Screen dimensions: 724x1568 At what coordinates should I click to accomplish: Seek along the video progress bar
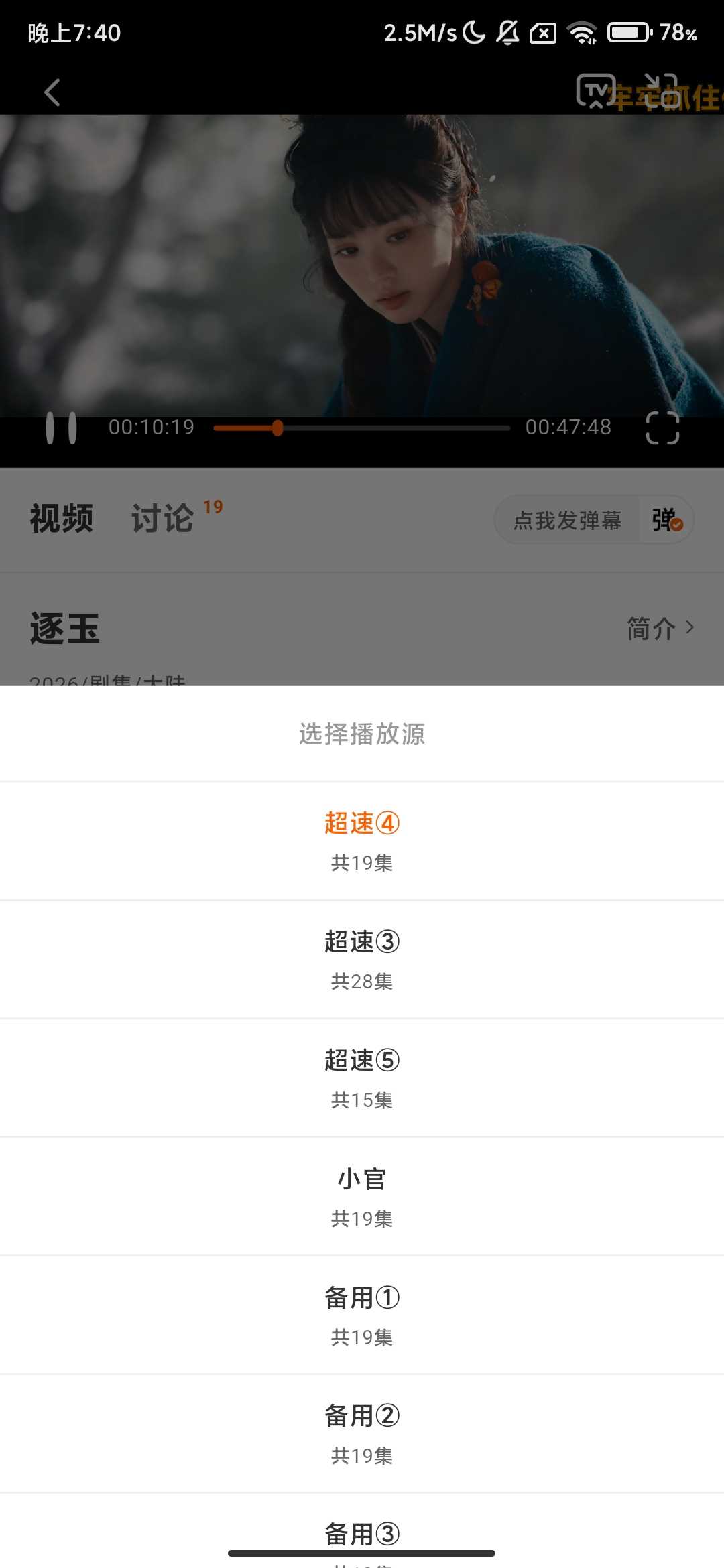click(362, 428)
